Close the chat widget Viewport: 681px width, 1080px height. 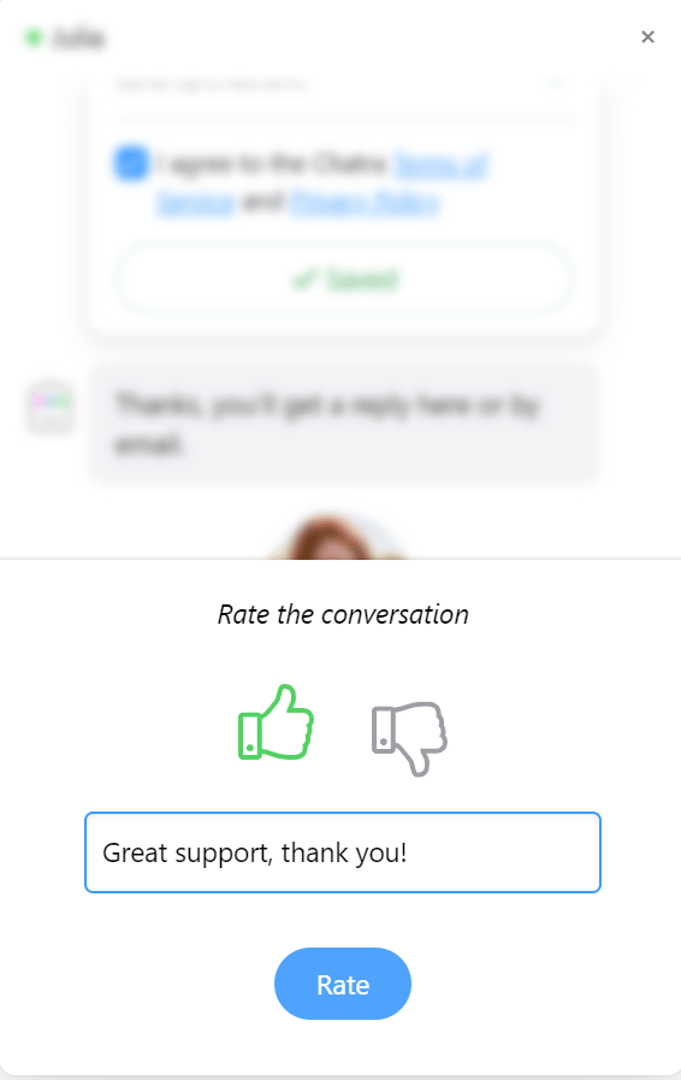(x=647, y=37)
